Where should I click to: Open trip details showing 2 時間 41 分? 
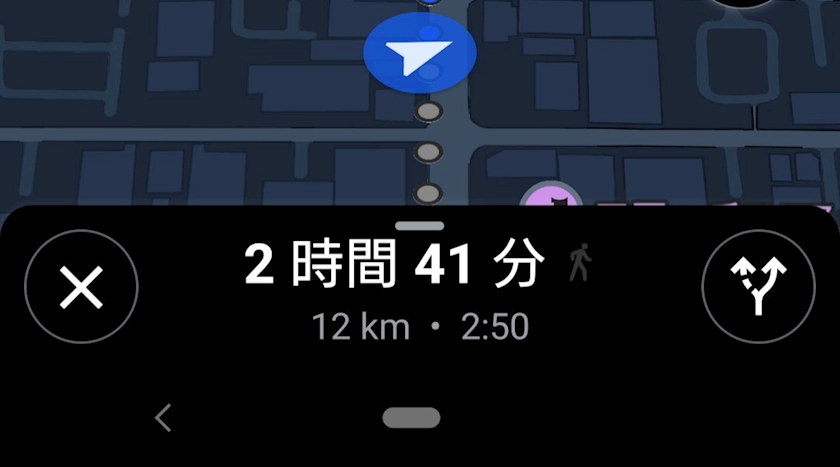(394, 263)
